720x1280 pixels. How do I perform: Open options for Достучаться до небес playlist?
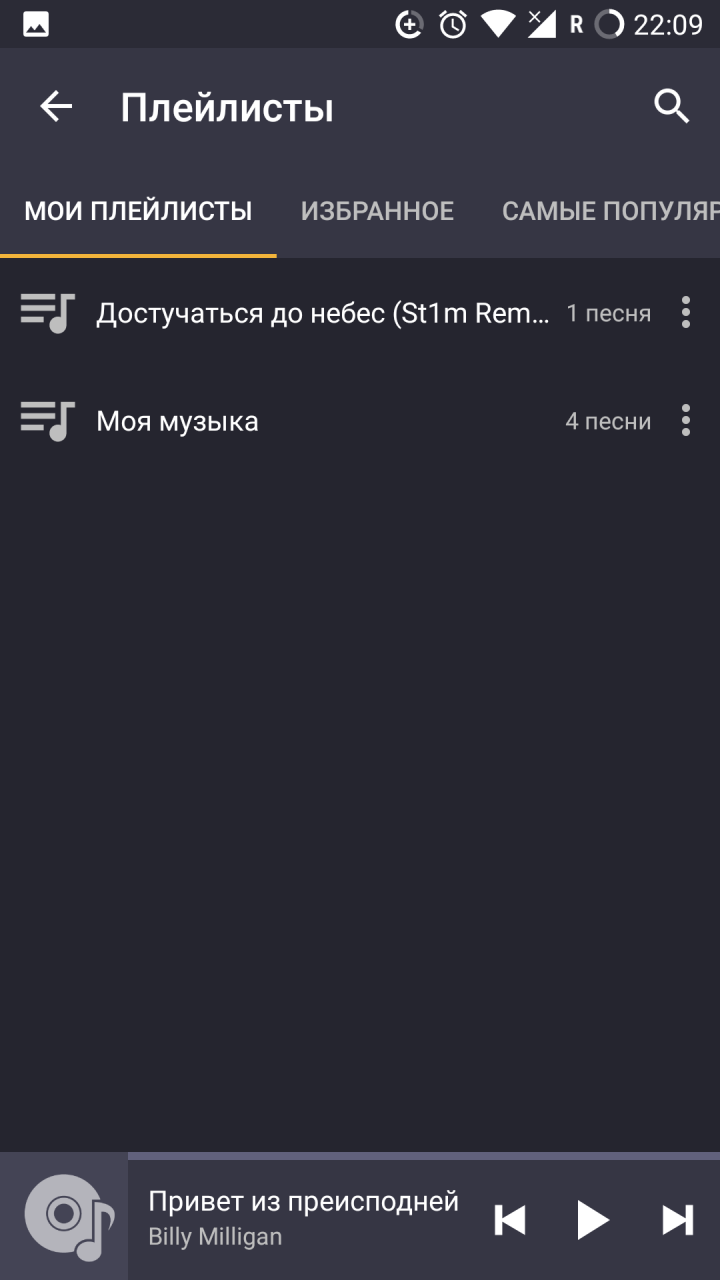685,313
